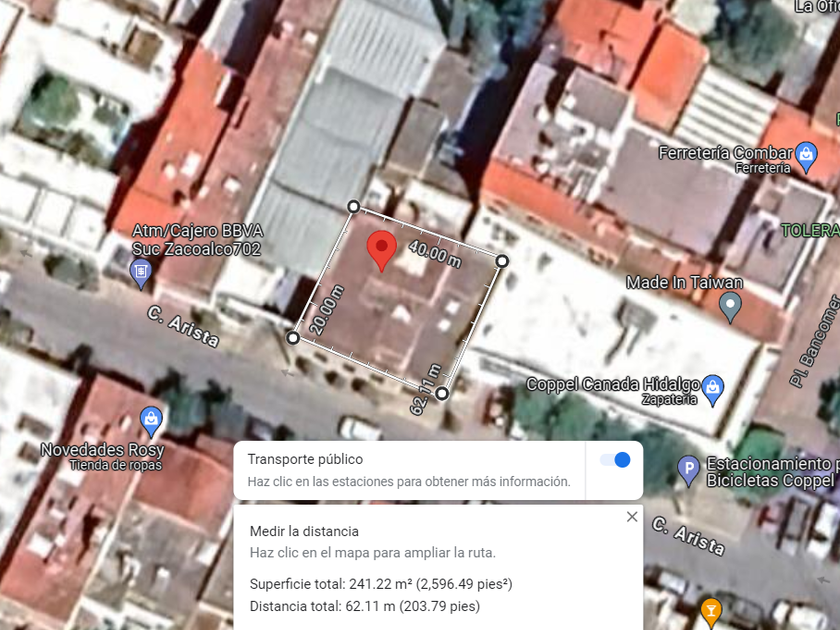Toggle the Transporte público switch
Screen dimensions: 840x630
pyautogui.click(x=615, y=460)
